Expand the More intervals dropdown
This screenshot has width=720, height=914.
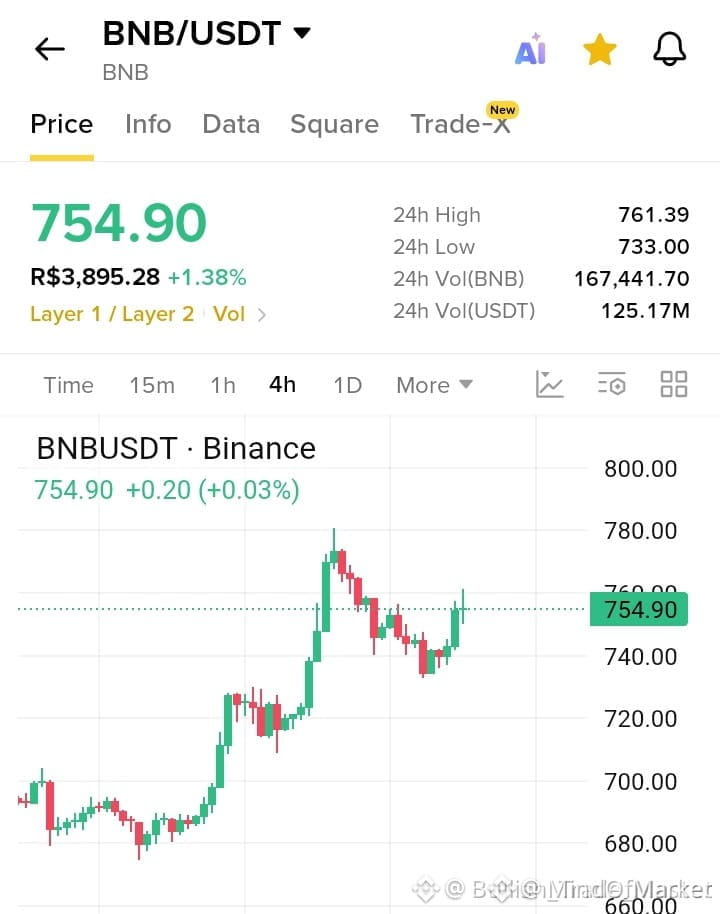click(434, 385)
